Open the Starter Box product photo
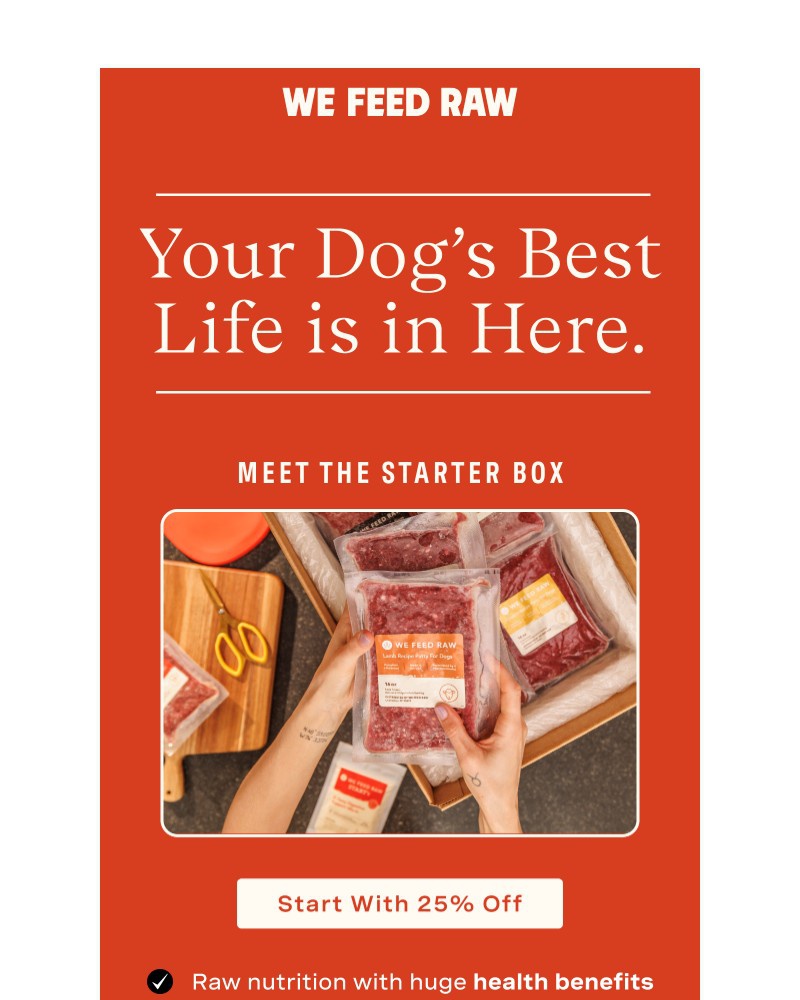Viewport: 800px width, 1000px height. (400, 673)
